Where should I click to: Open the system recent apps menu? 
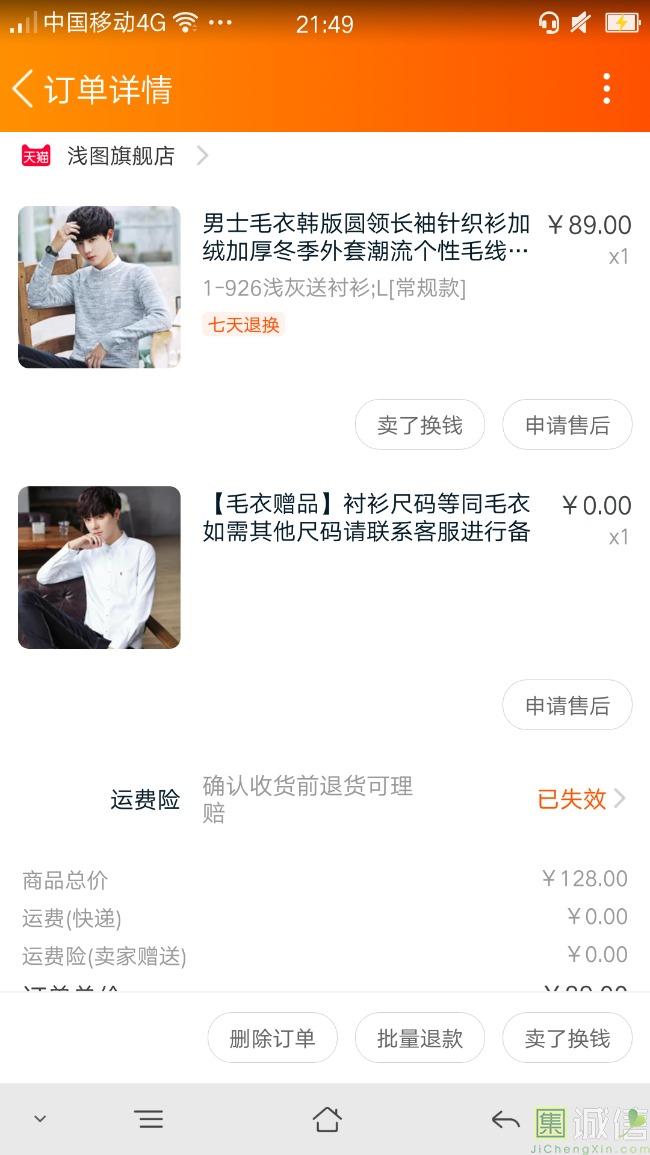[x=149, y=1119]
